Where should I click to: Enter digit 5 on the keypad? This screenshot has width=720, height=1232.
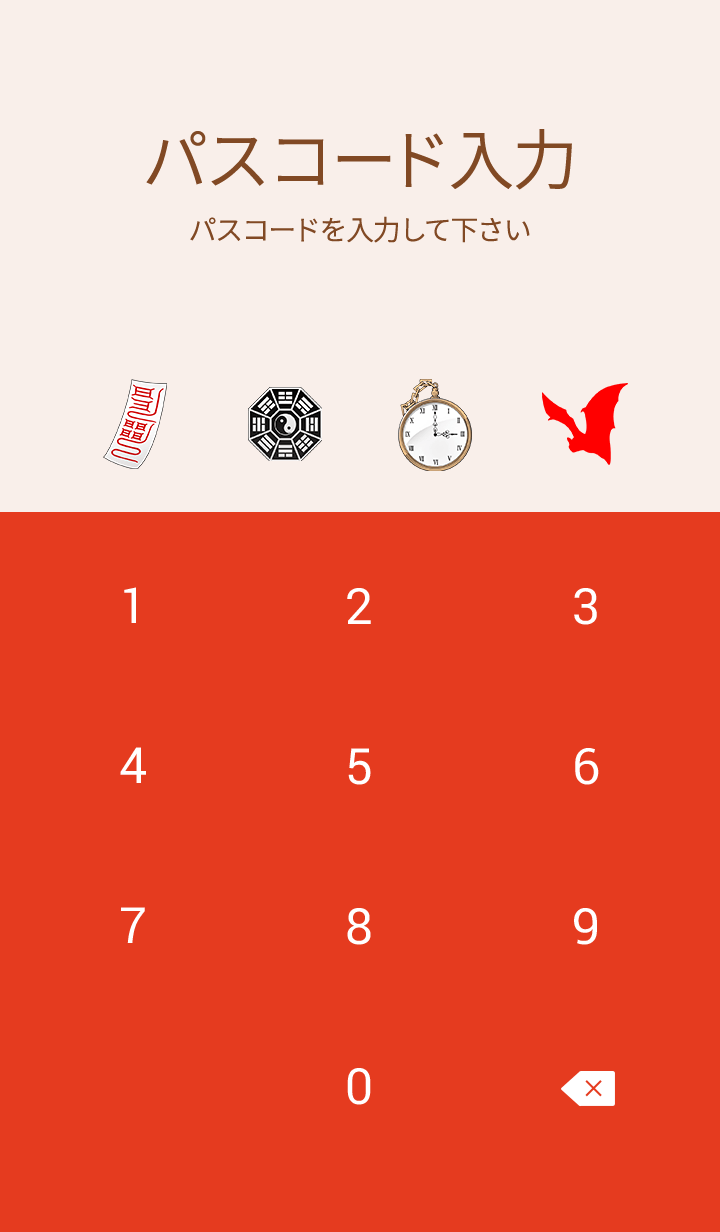click(359, 767)
